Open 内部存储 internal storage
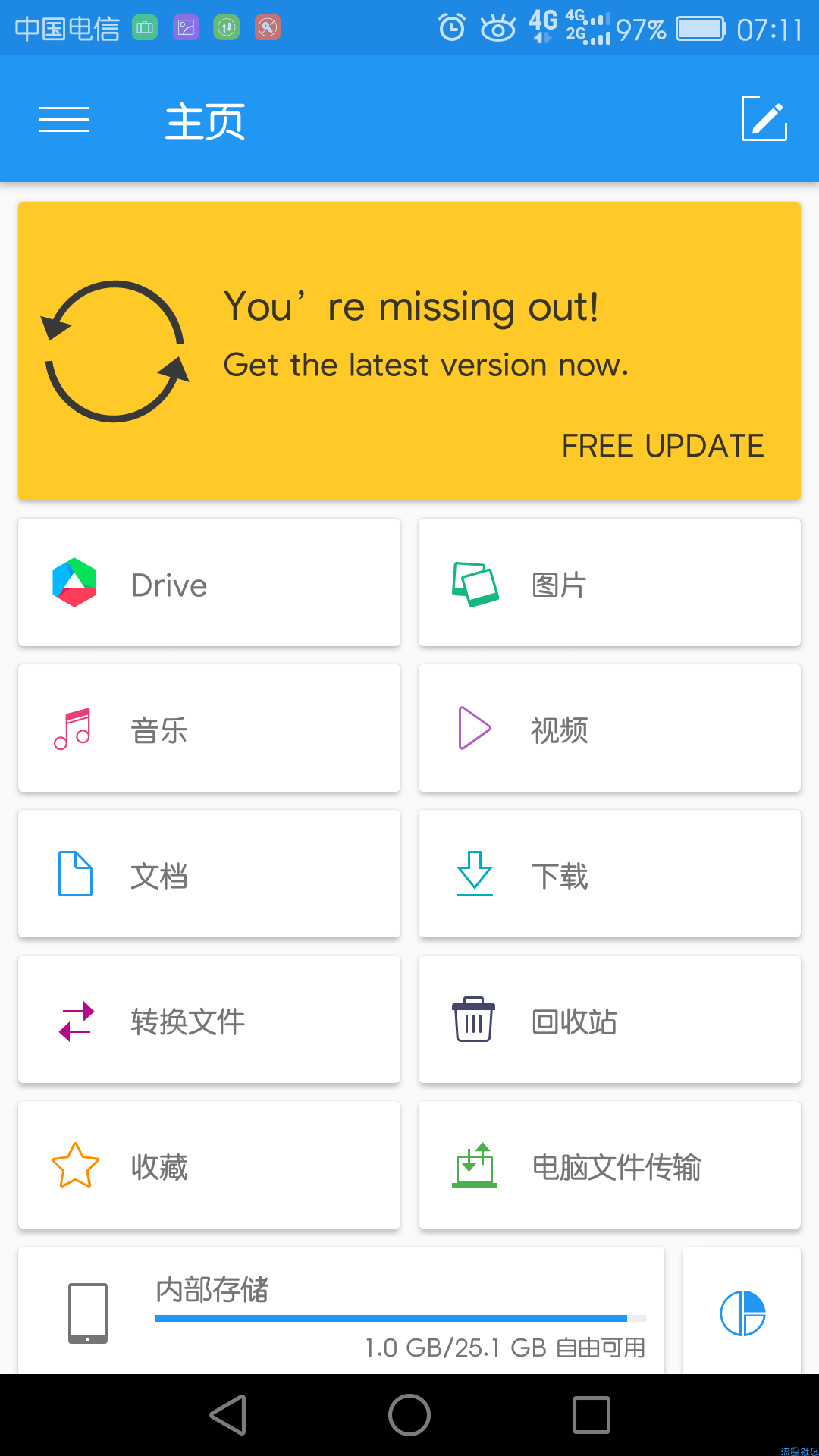 pos(341,1310)
